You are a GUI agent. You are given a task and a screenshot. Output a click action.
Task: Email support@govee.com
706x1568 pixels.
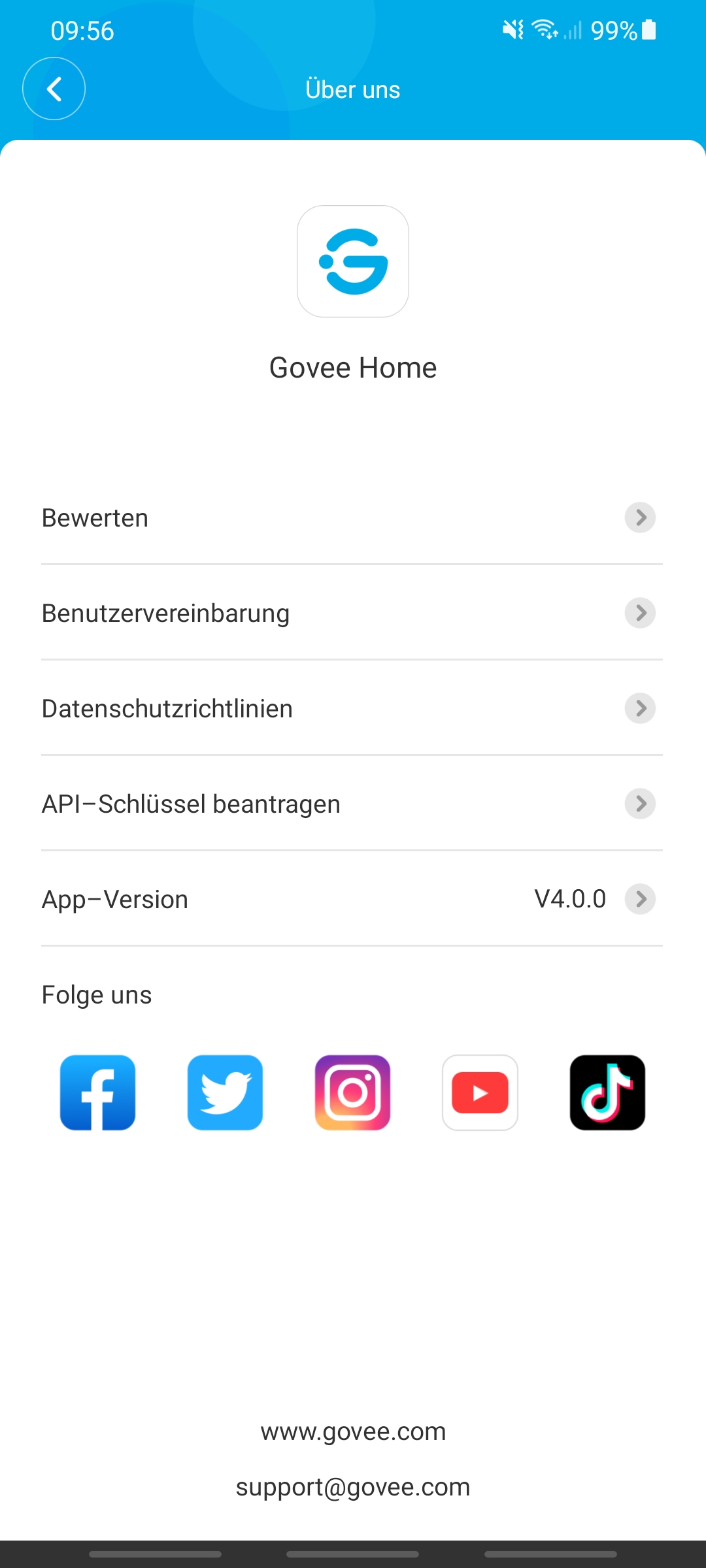coord(353,1487)
